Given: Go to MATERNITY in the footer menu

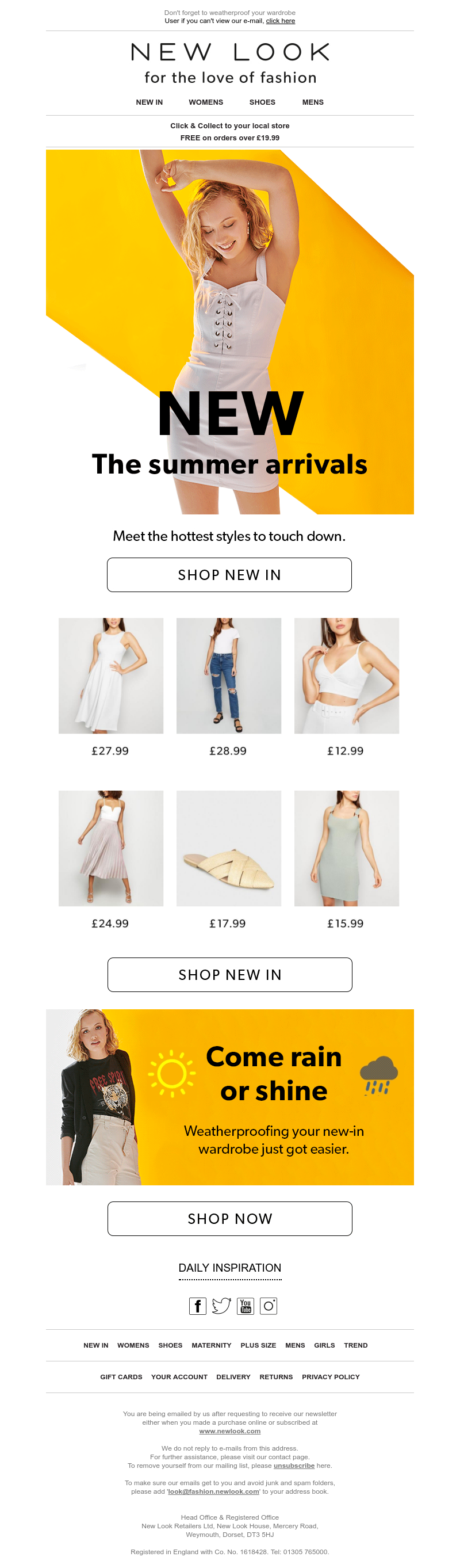Looking at the screenshot, I should (211, 1345).
